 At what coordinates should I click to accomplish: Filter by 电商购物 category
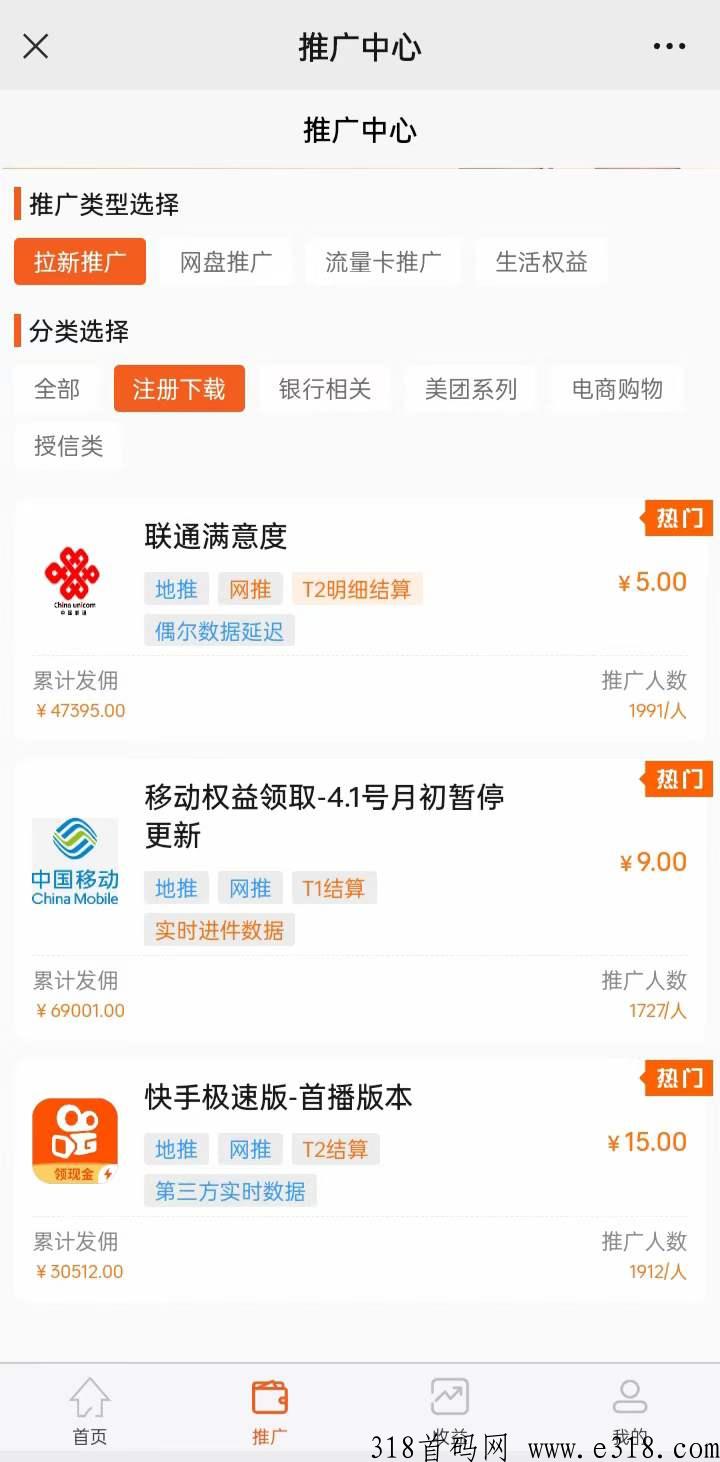(x=617, y=389)
